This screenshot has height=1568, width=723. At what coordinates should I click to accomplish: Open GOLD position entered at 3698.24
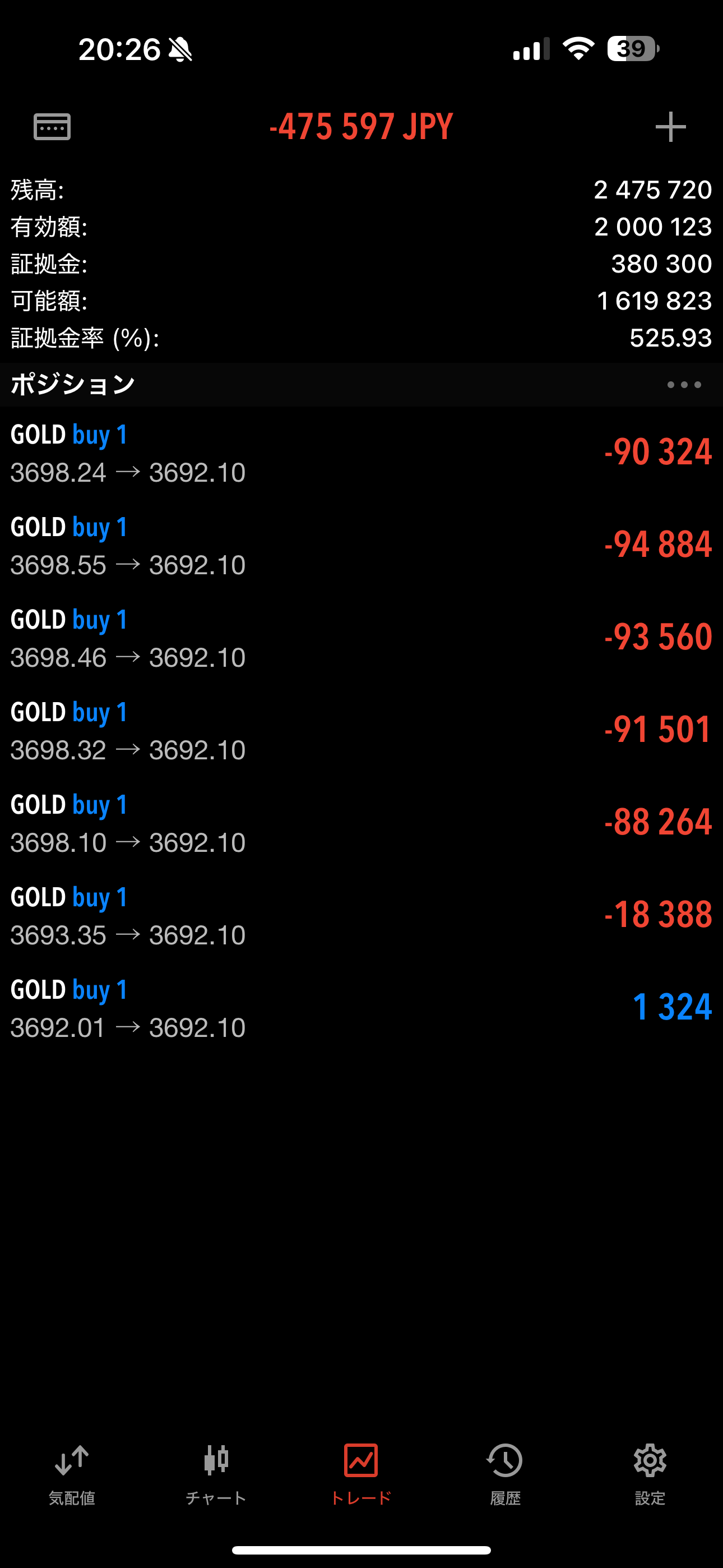(x=361, y=453)
